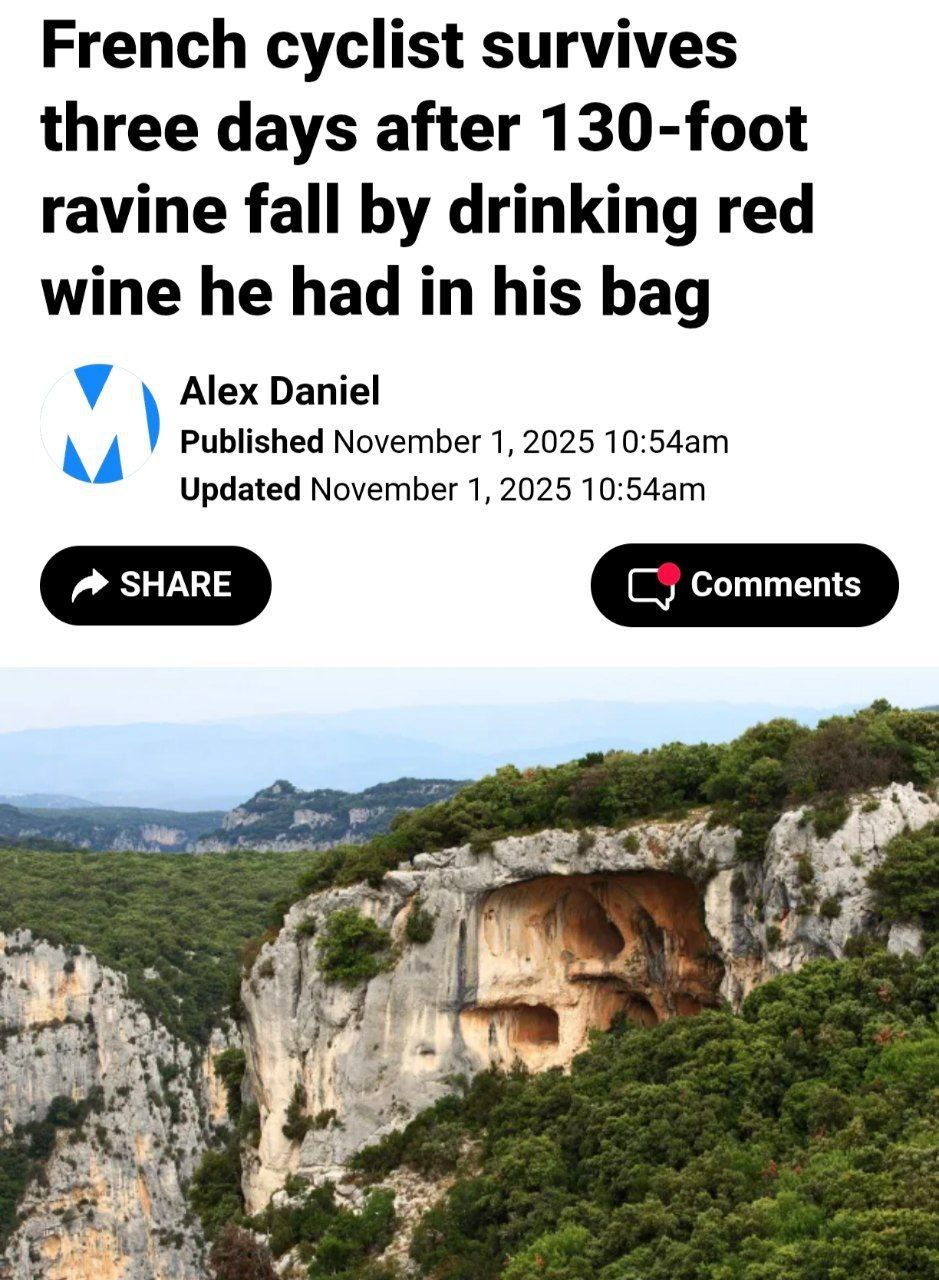939x1280 pixels.
Task: Open the Comments section
Action: click(744, 585)
